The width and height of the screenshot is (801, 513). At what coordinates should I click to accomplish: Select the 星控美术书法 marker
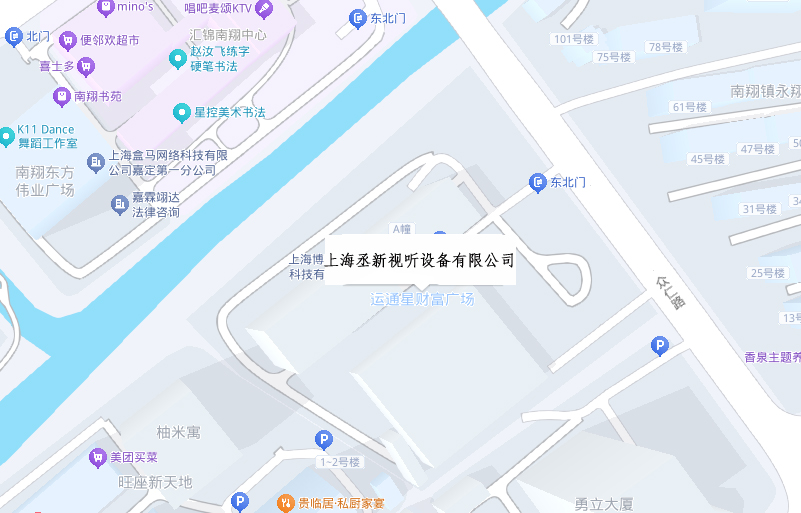pyautogui.click(x=181, y=112)
